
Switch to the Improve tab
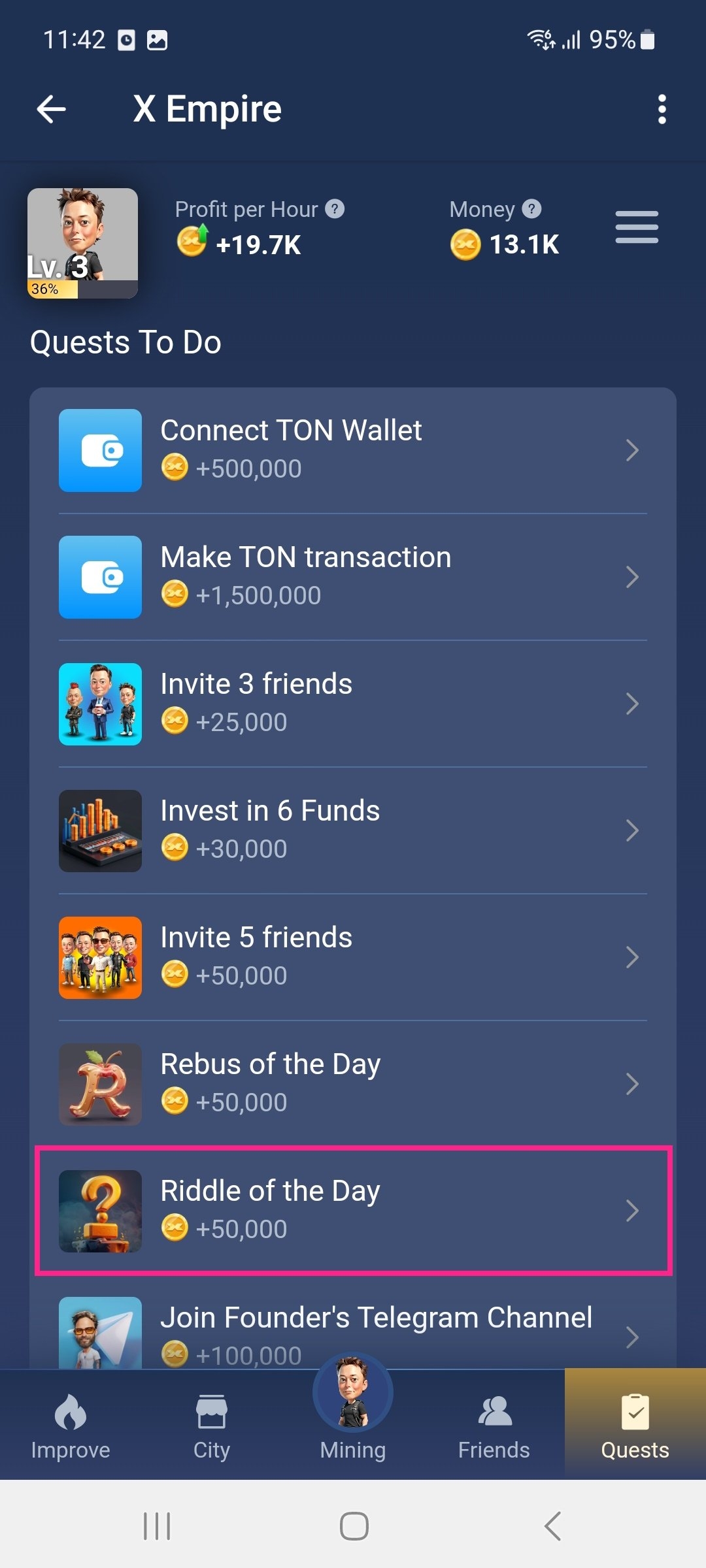pos(71,1426)
